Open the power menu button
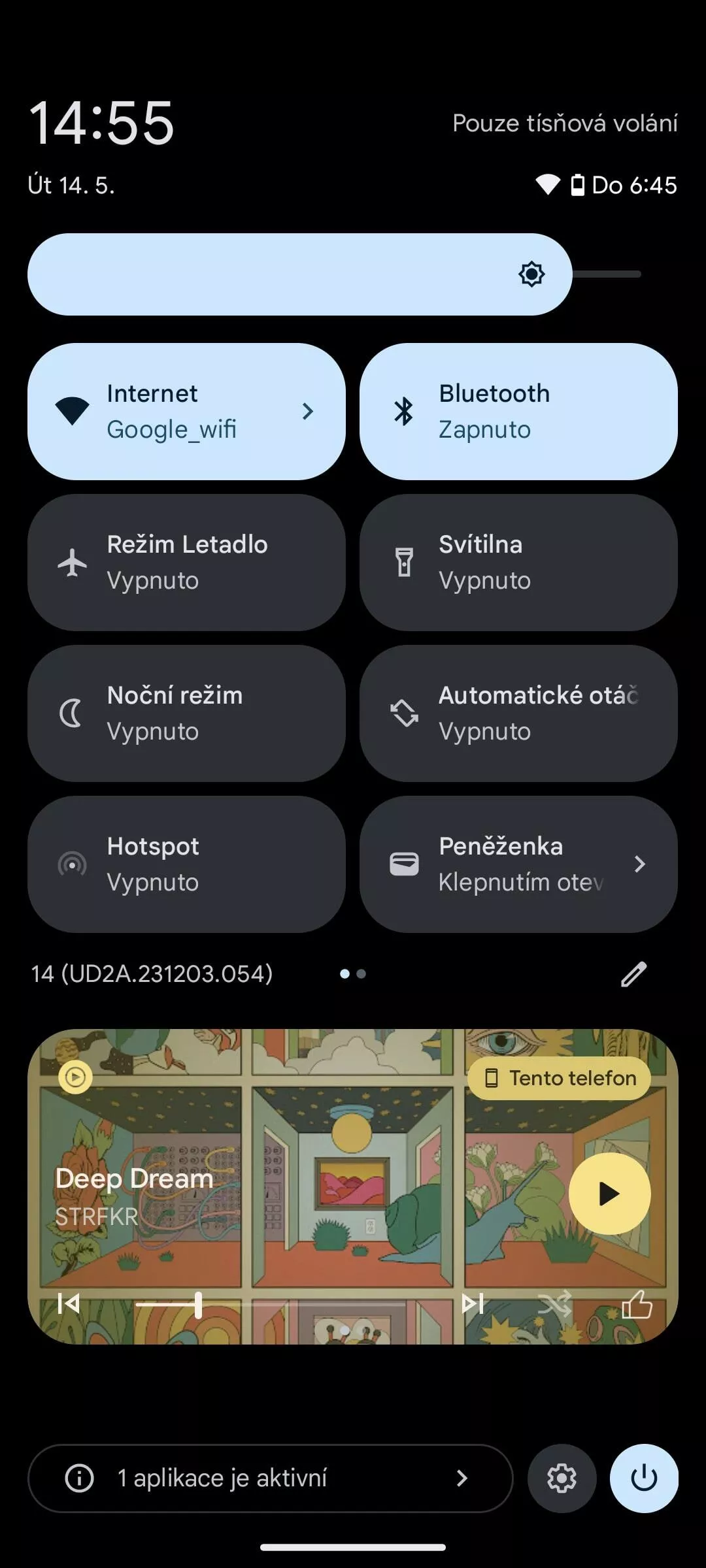The height and width of the screenshot is (1568, 706). click(644, 1478)
